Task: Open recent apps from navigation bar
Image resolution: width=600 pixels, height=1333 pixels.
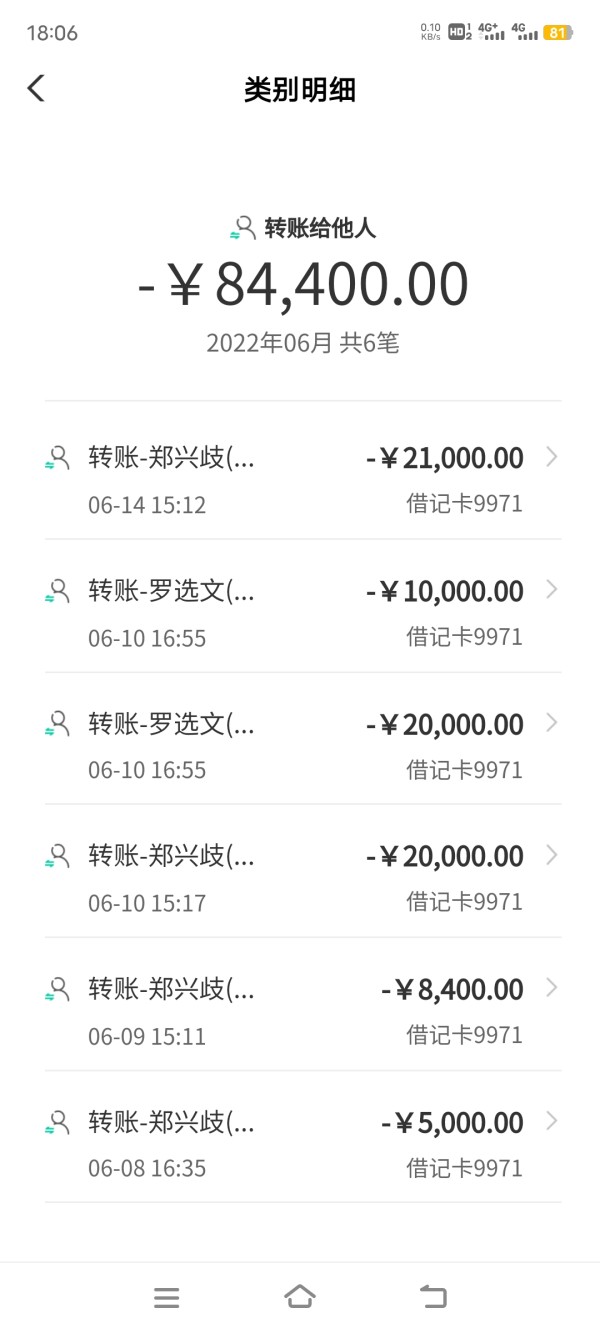Action: (166, 1297)
